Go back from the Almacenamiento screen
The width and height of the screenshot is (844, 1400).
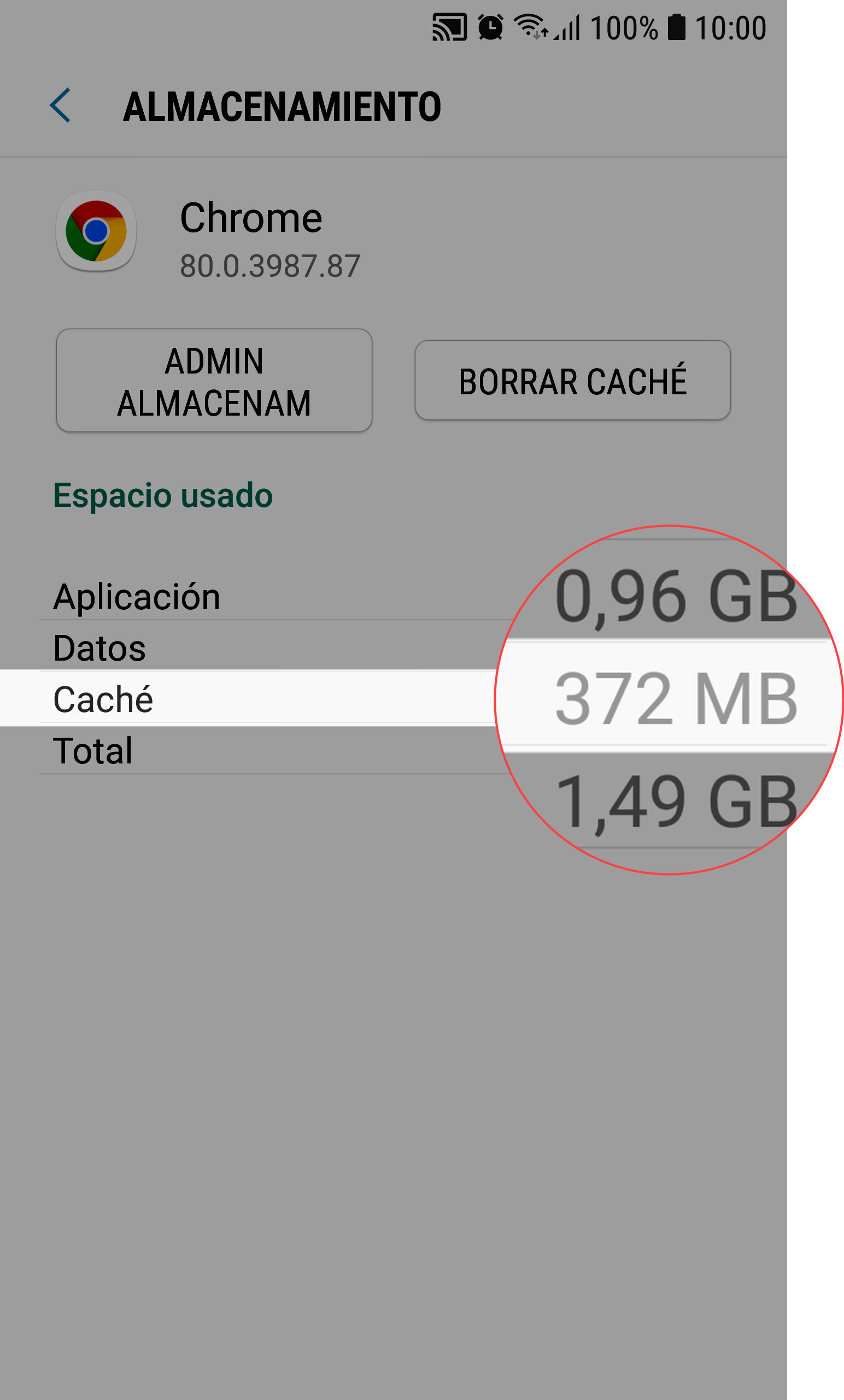[60, 106]
